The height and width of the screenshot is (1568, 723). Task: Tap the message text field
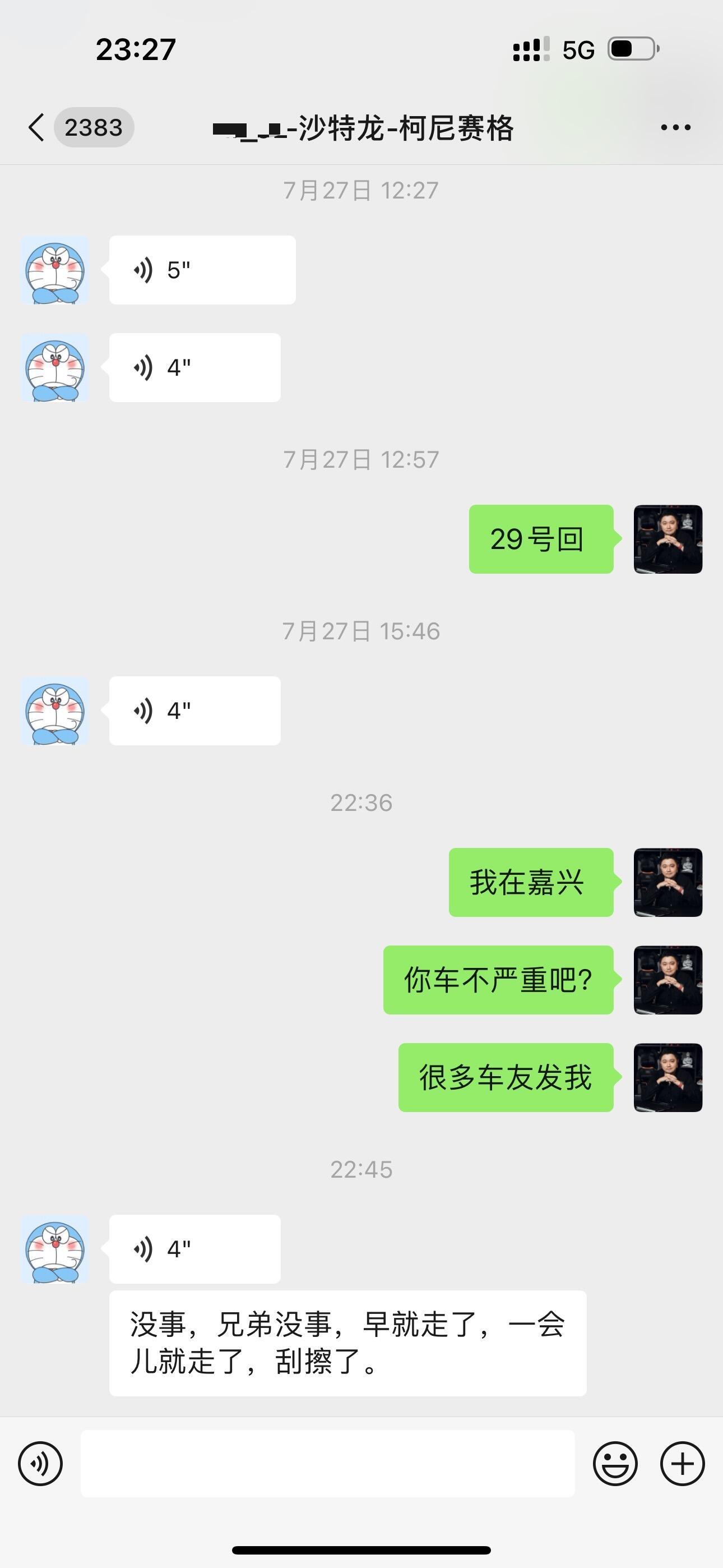[x=328, y=1463]
